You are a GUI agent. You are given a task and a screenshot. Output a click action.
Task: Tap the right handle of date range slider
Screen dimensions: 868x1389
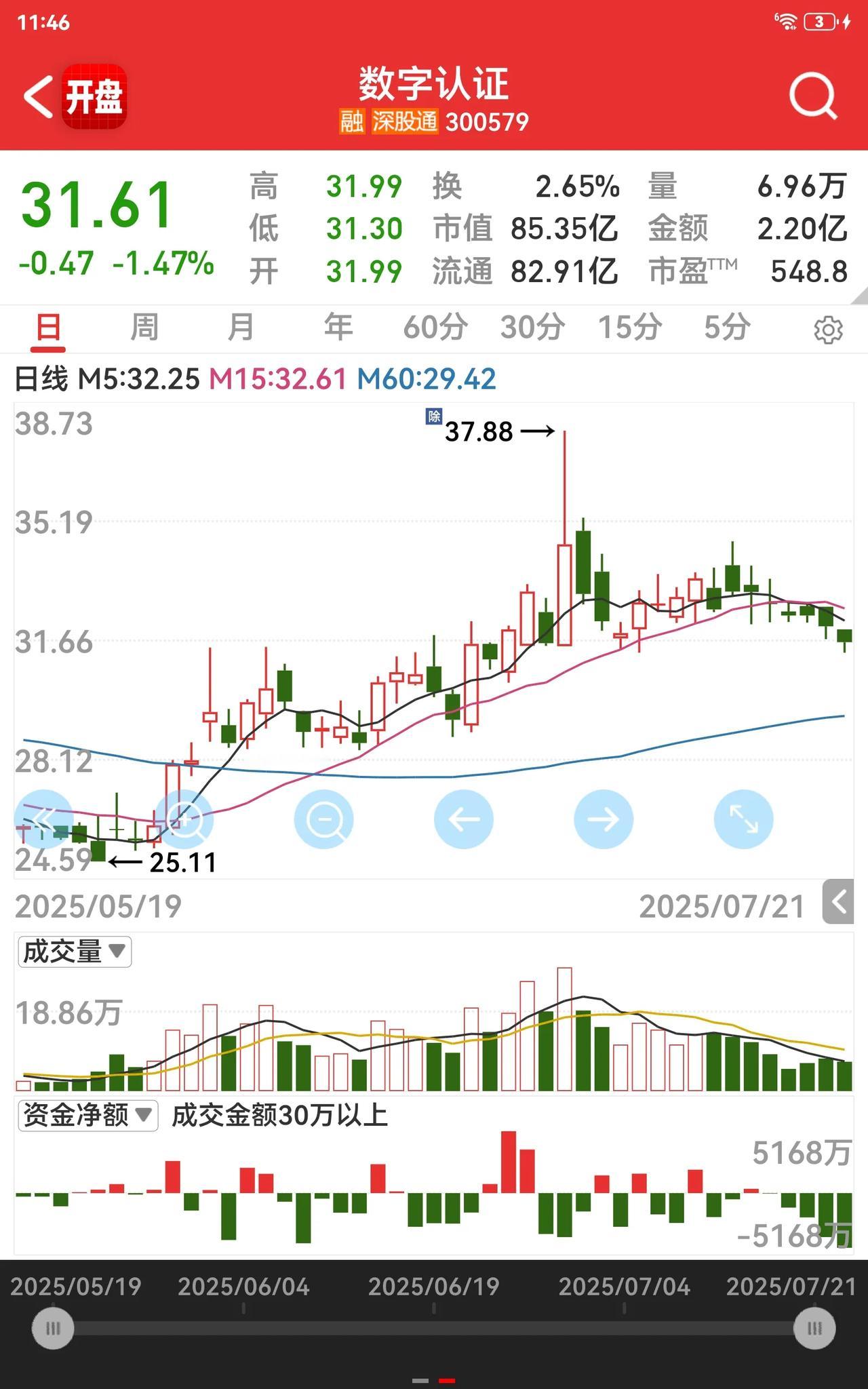pos(814,1328)
